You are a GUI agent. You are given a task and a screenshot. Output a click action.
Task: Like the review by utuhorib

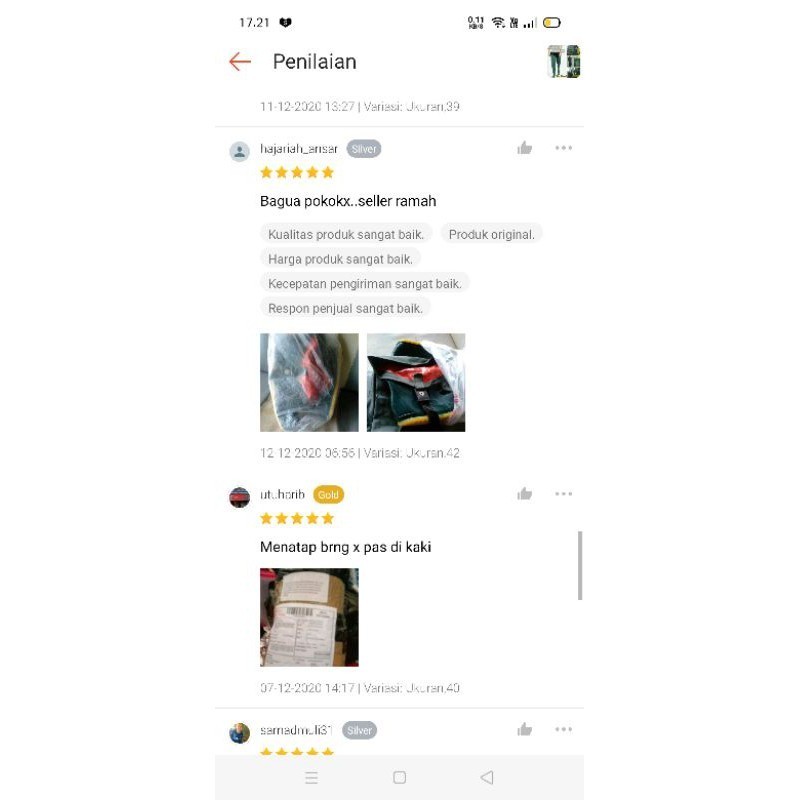[525, 494]
